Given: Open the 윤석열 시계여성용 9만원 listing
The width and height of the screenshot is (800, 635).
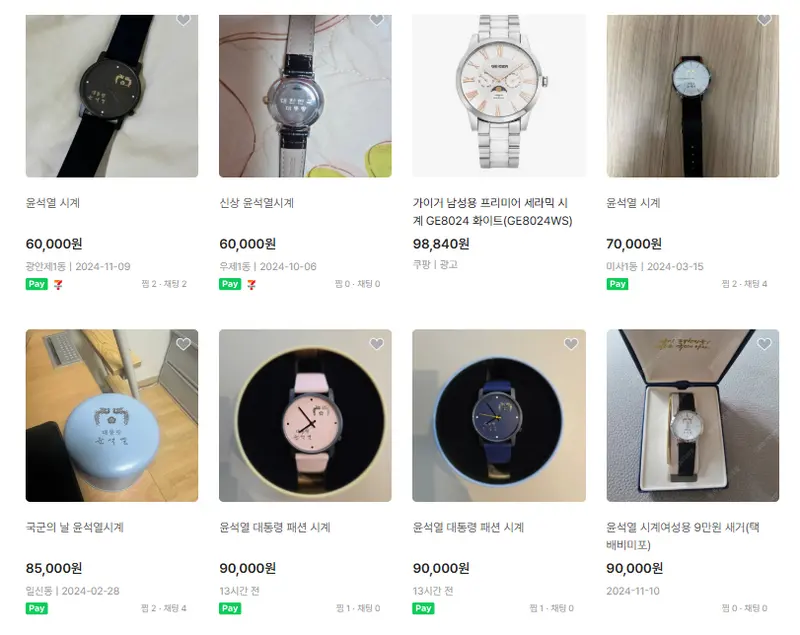Looking at the screenshot, I should [x=692, y=416].
